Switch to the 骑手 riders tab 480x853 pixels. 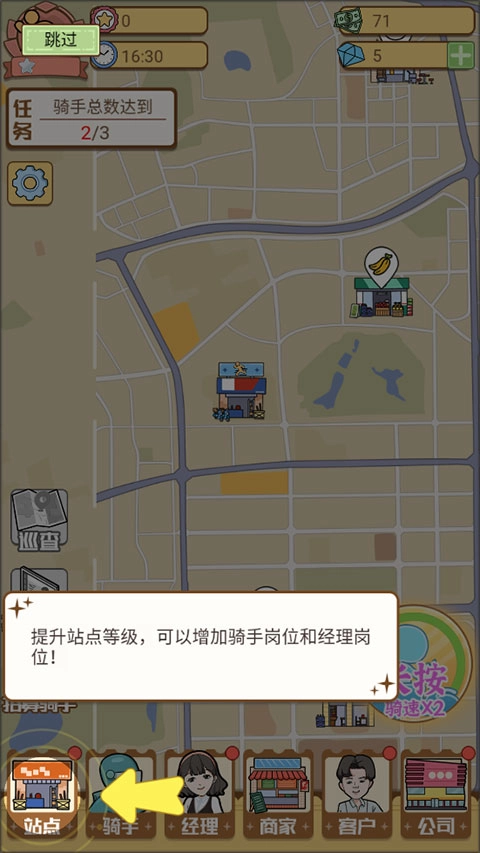(x=120, y=793)
